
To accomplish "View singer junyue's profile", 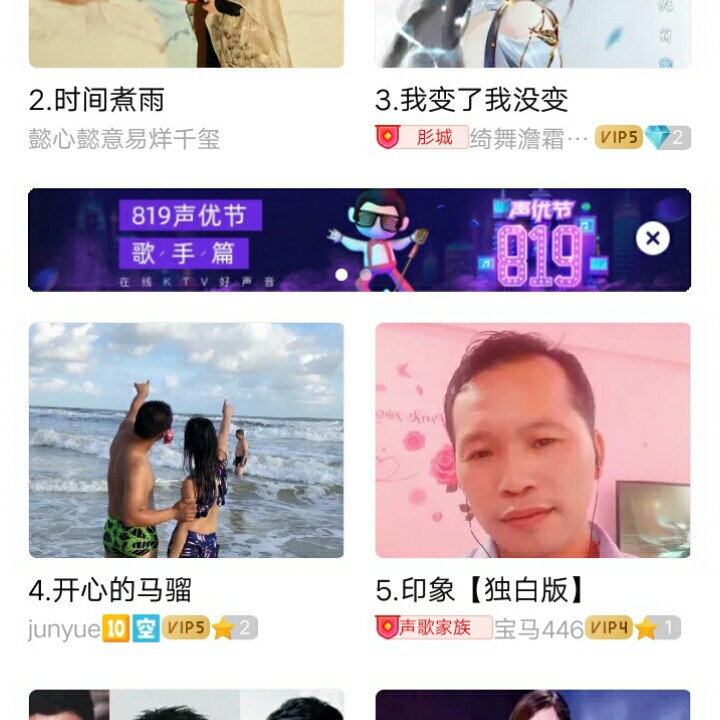I will (x=64, y=629).
